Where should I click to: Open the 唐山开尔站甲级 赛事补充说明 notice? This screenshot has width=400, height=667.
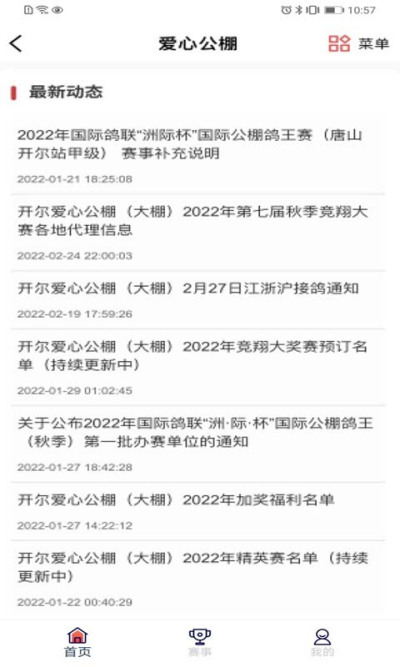pyautogui.click(x=198, y=156)
